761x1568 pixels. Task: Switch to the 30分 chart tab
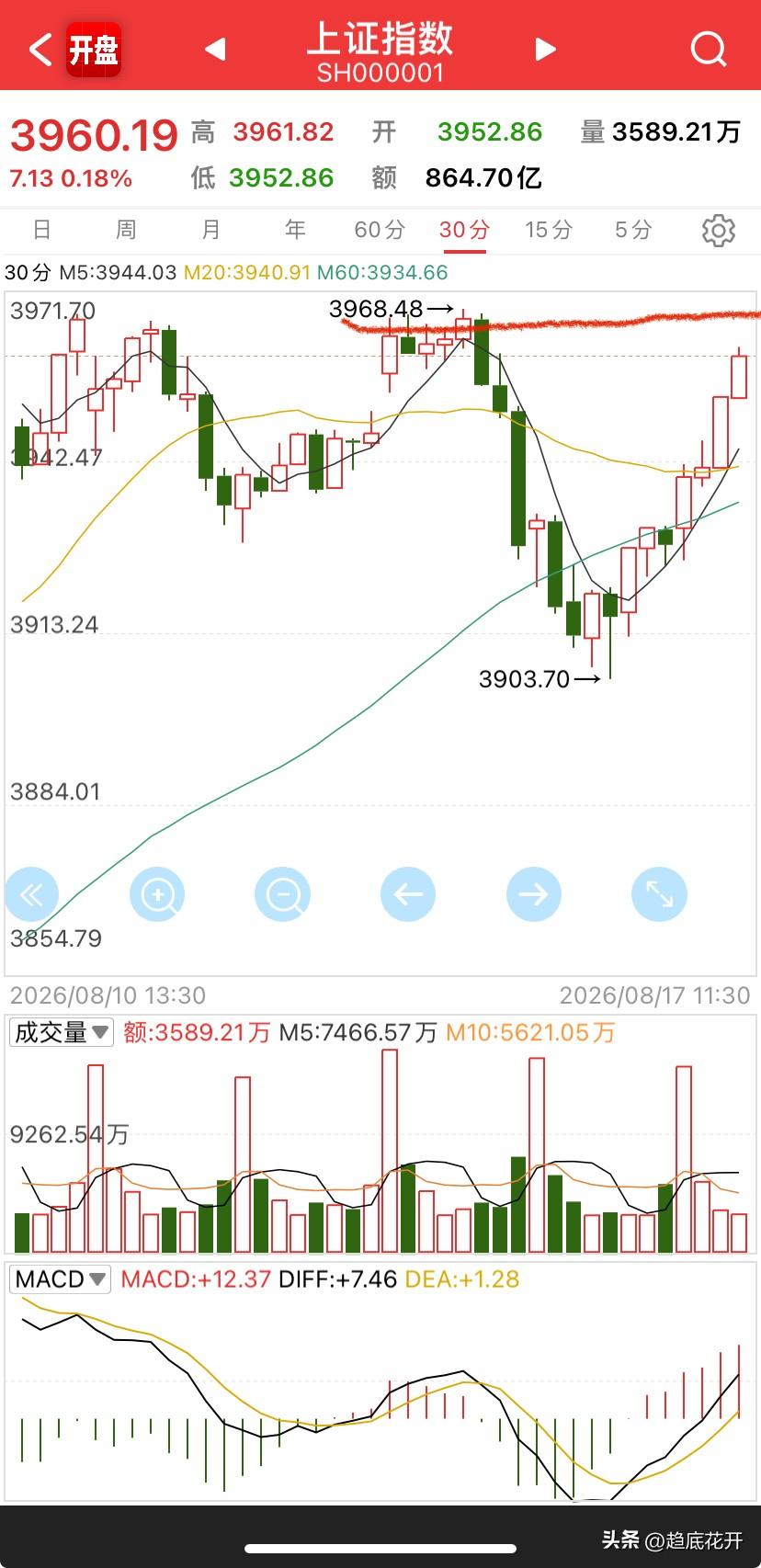click(x=464, y=229)
